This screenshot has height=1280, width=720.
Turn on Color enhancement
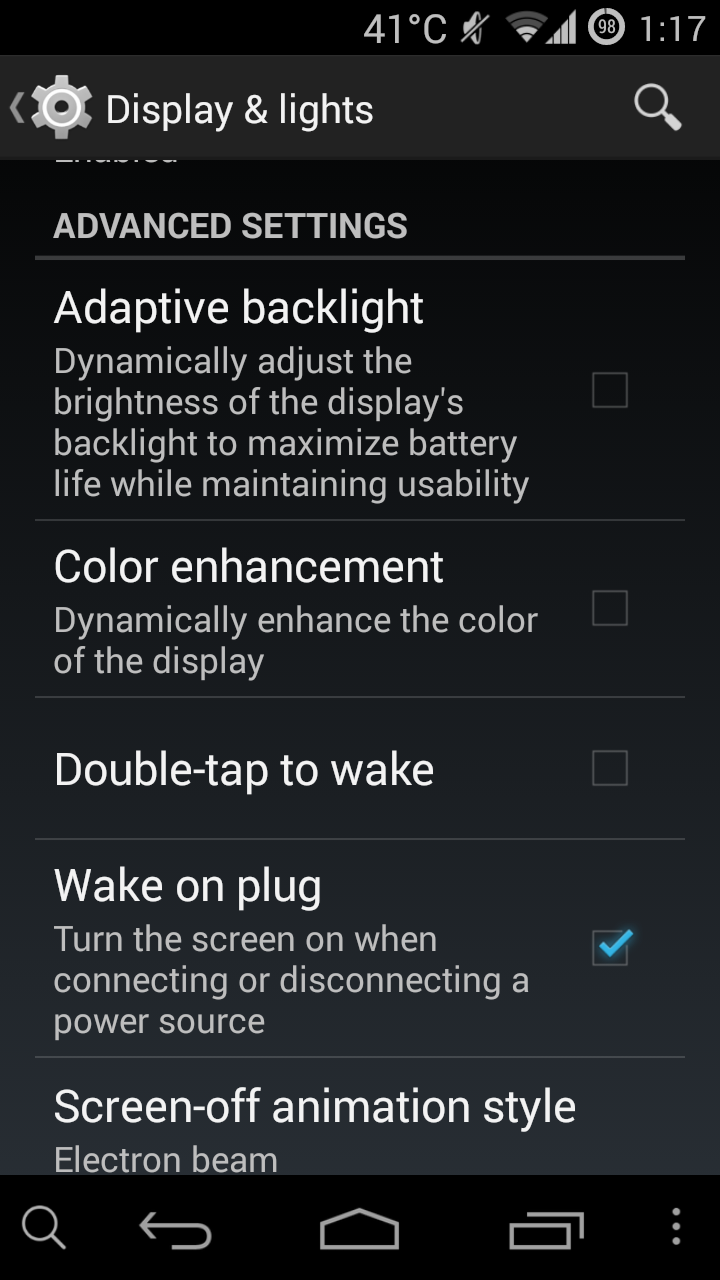pyautogui.click(x=610, y=608)
